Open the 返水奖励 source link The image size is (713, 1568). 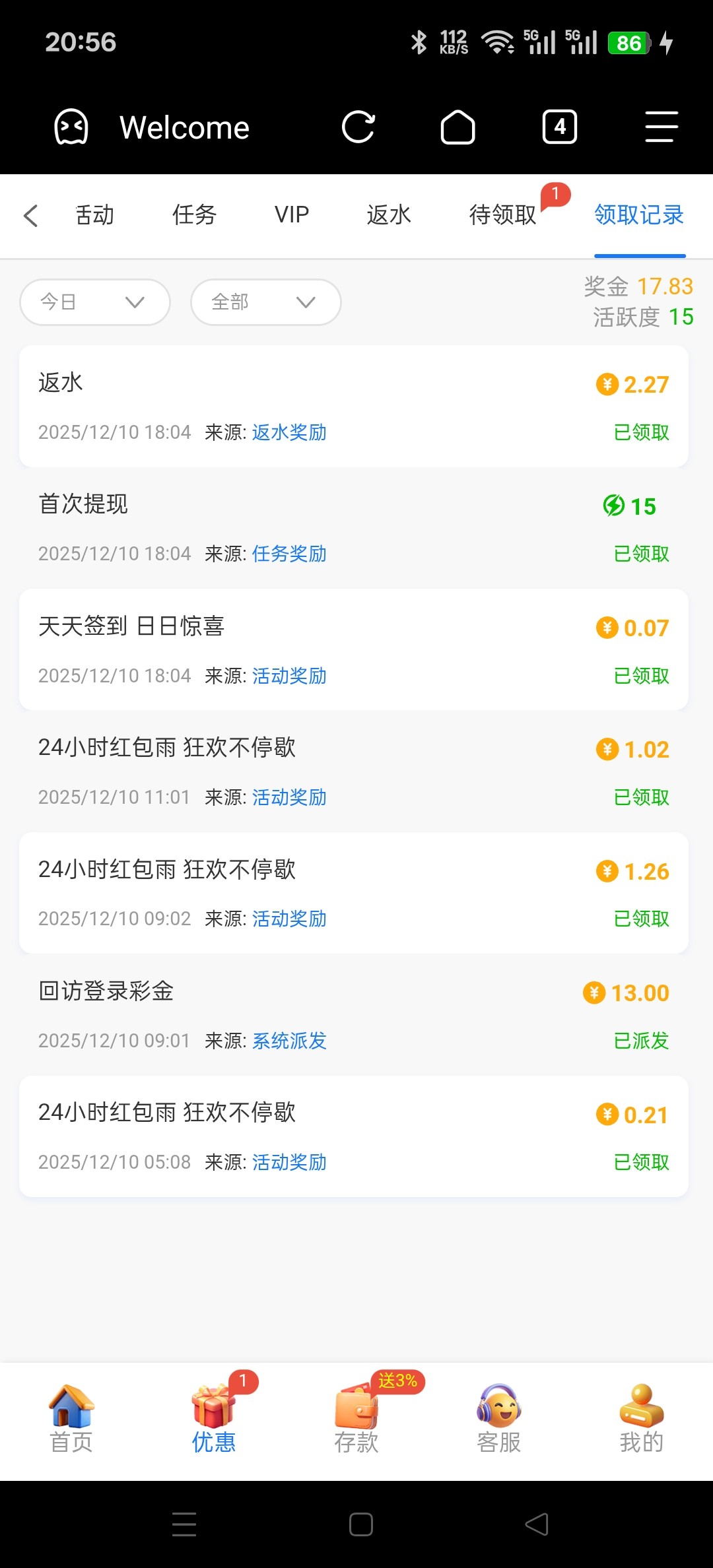(x=289, y=432)
